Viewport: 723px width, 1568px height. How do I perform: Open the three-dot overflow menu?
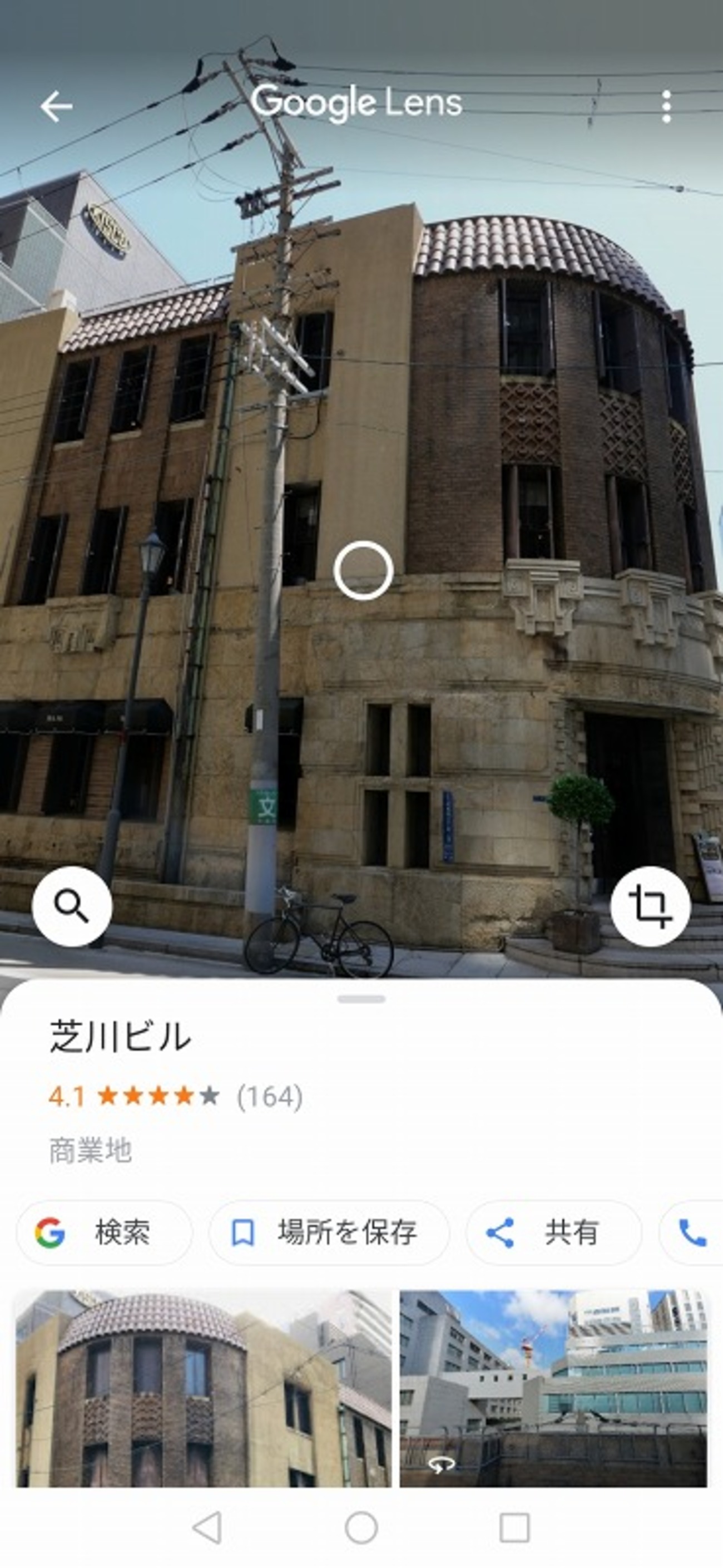tap(666, 106)
